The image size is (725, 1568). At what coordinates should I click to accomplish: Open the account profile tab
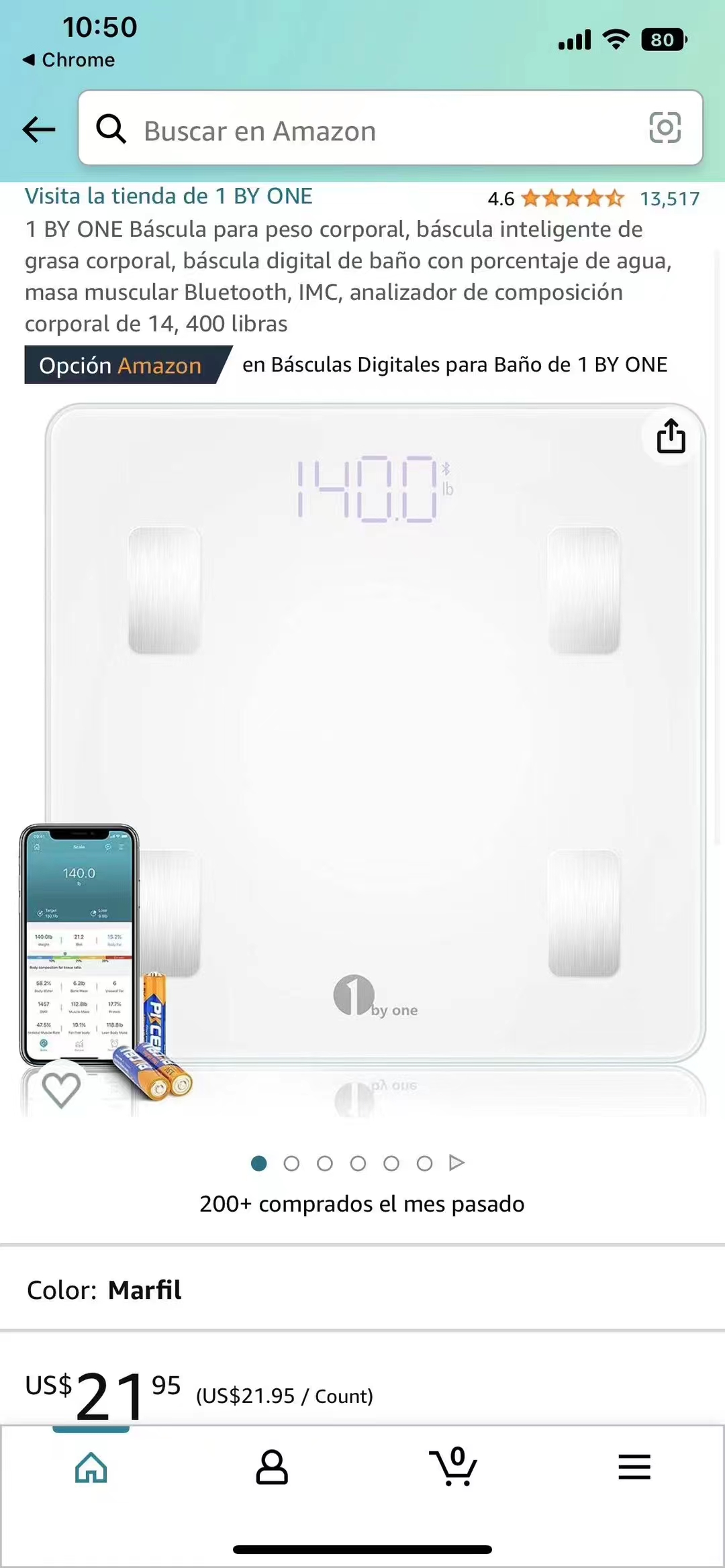pyautogui.click(x=272, y=1467)
